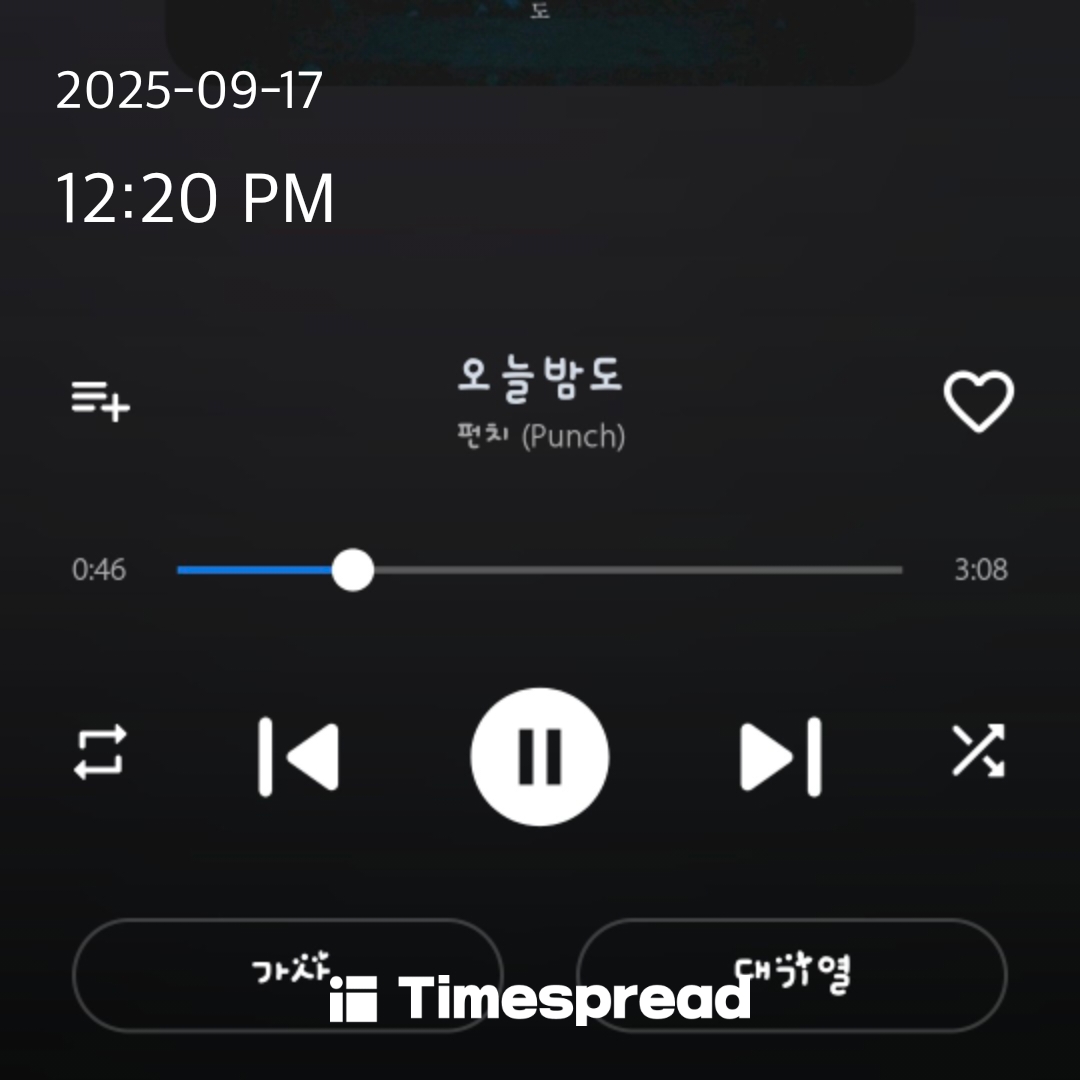Toggle shuffle playback
1080x1080 pixels.
click(x=978, y=751)
